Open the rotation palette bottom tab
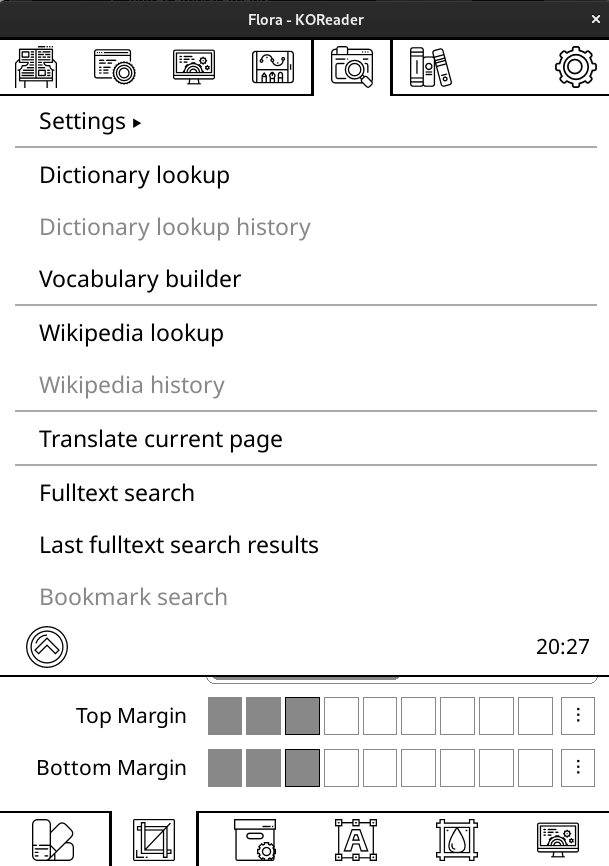 pos(53,840)
